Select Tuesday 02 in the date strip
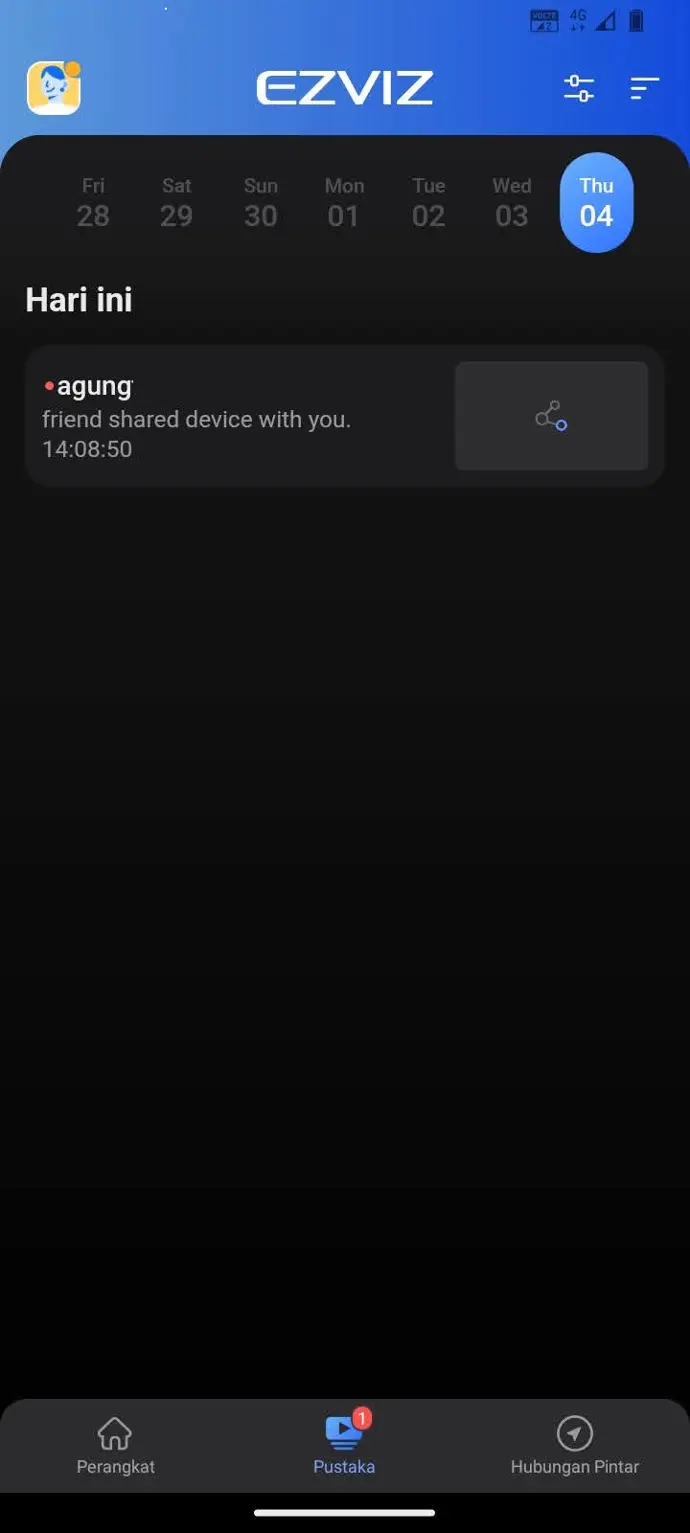Image resolution: width=690 pixels, height=1533 pixels. pos(428,203)
